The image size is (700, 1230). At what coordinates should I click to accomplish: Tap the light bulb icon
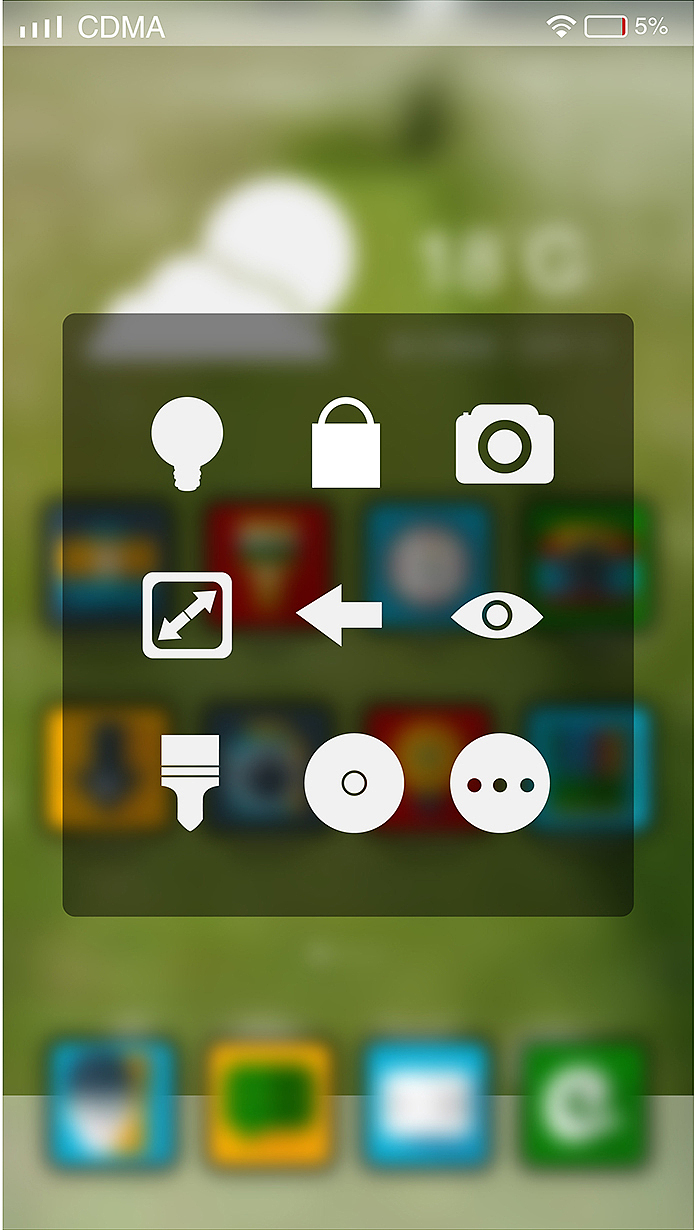[187, 443]
